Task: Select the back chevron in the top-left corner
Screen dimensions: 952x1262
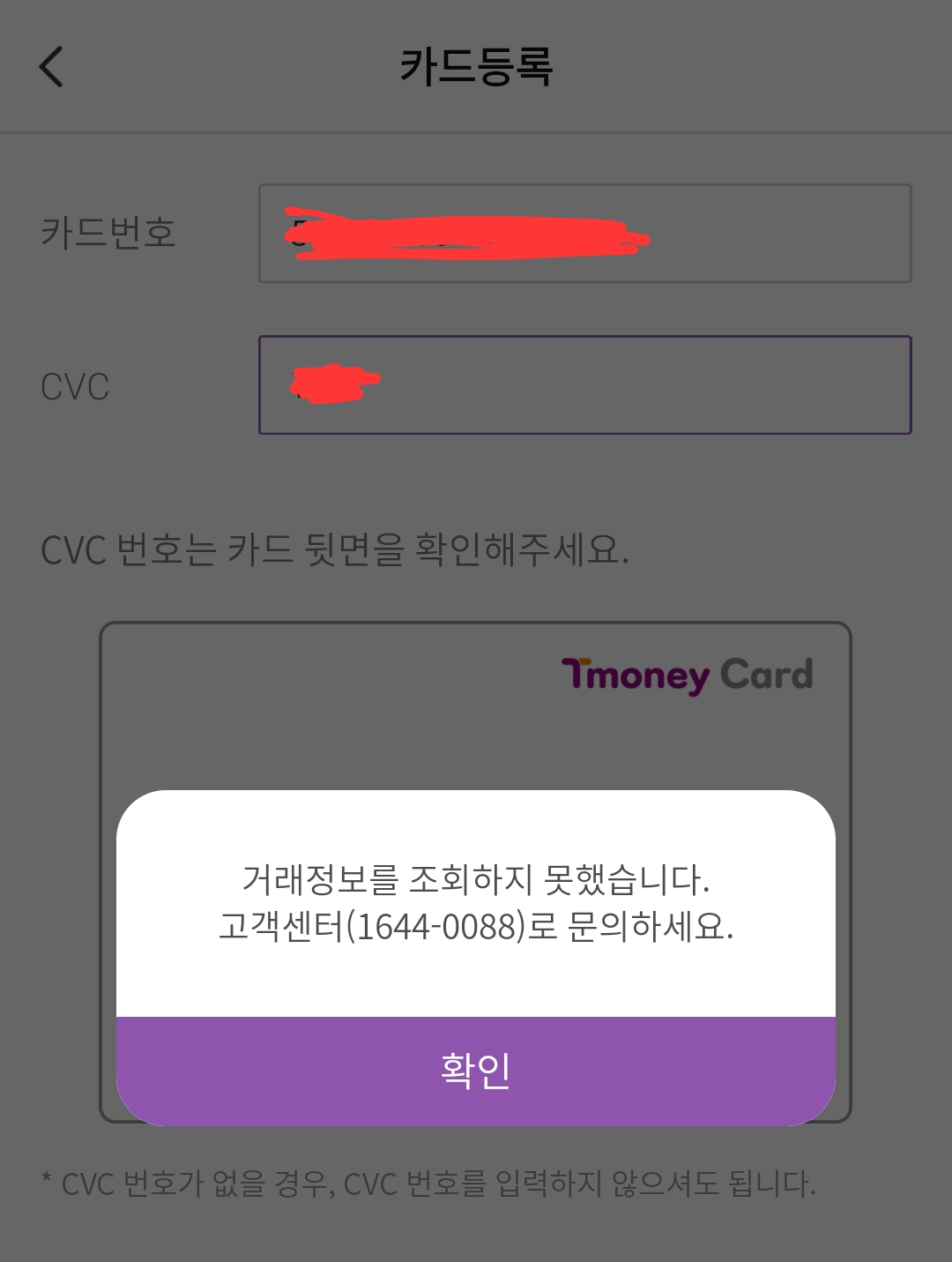Action: pyautogui.click(x=50, y=66)
